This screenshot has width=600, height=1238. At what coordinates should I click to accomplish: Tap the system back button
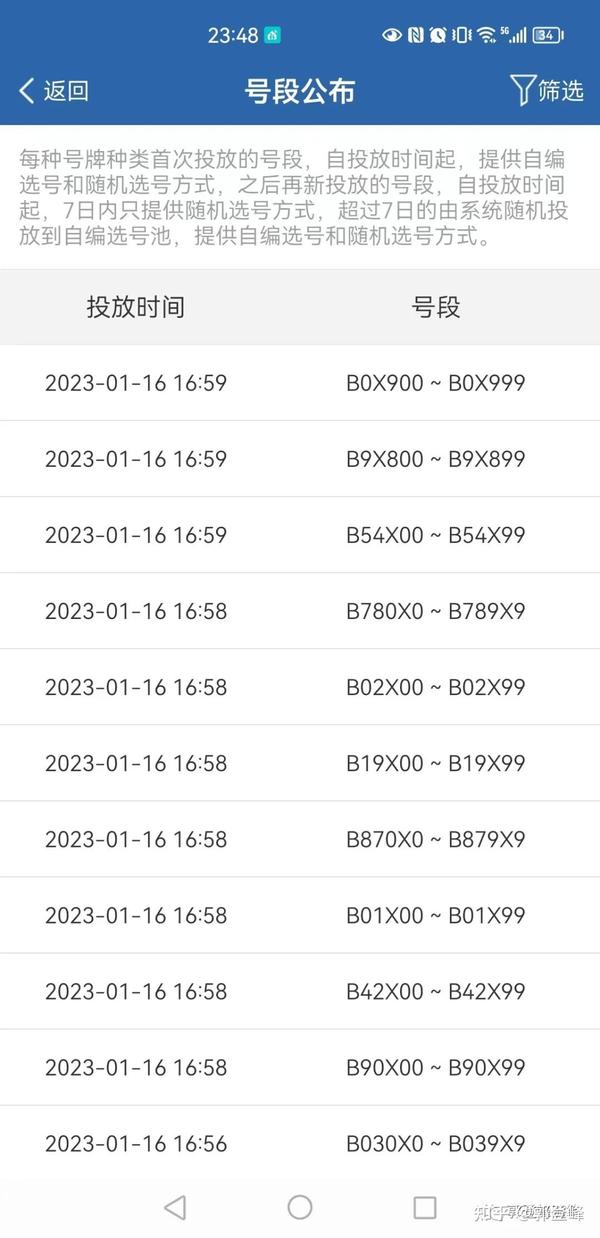point(175,1207)
